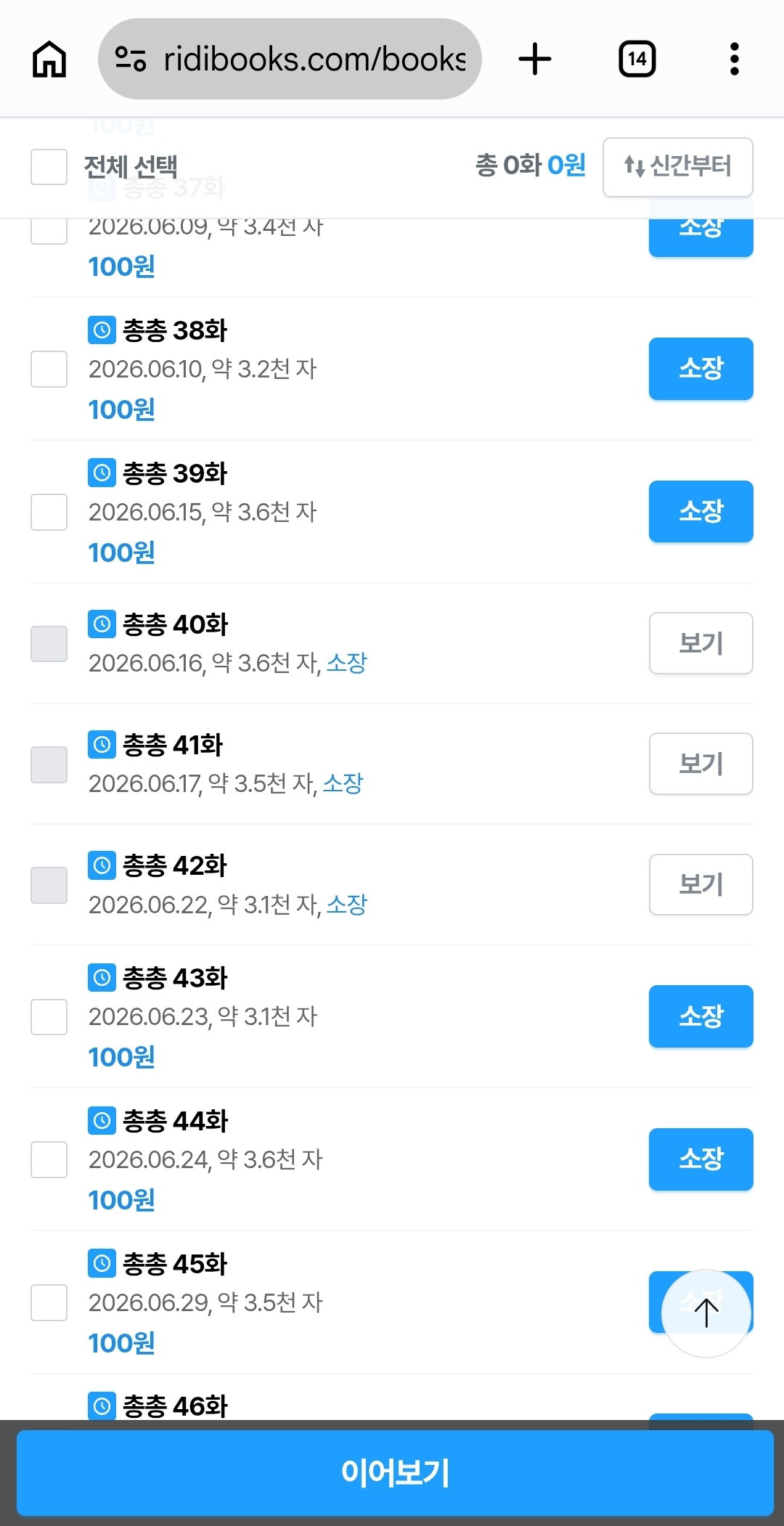Open a new browser tab
The width and height of the screenshot is (784, 1526).
click(x=535, y=59)
